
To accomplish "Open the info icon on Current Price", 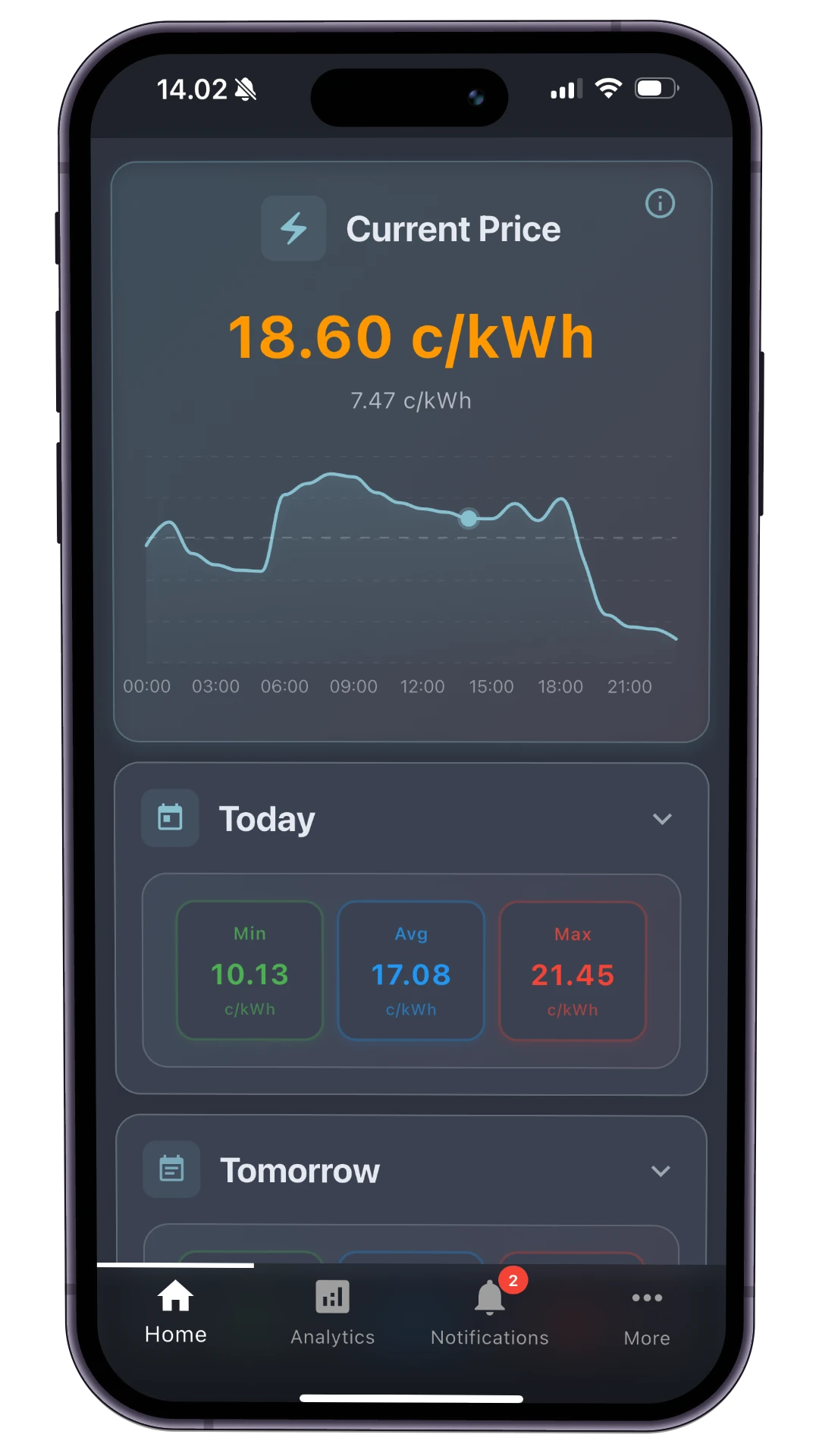I will 660,203.
